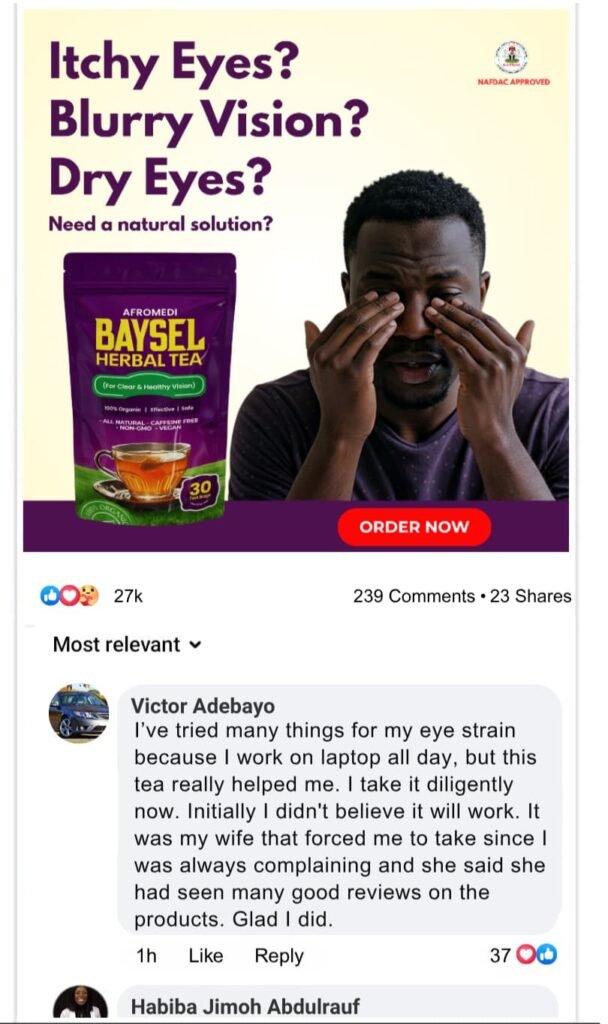Open the 239 Comments list
This screenshot has width=608, height=1024.
[413, 596]
